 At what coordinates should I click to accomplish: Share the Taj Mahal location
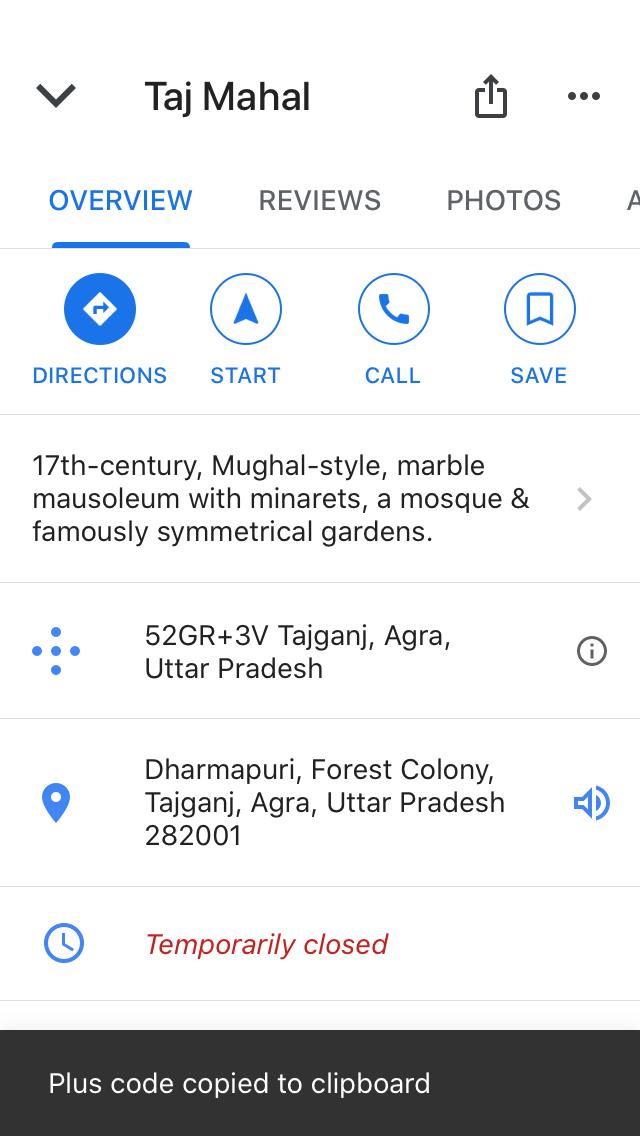pyautogui.click(x=490, y=97)
